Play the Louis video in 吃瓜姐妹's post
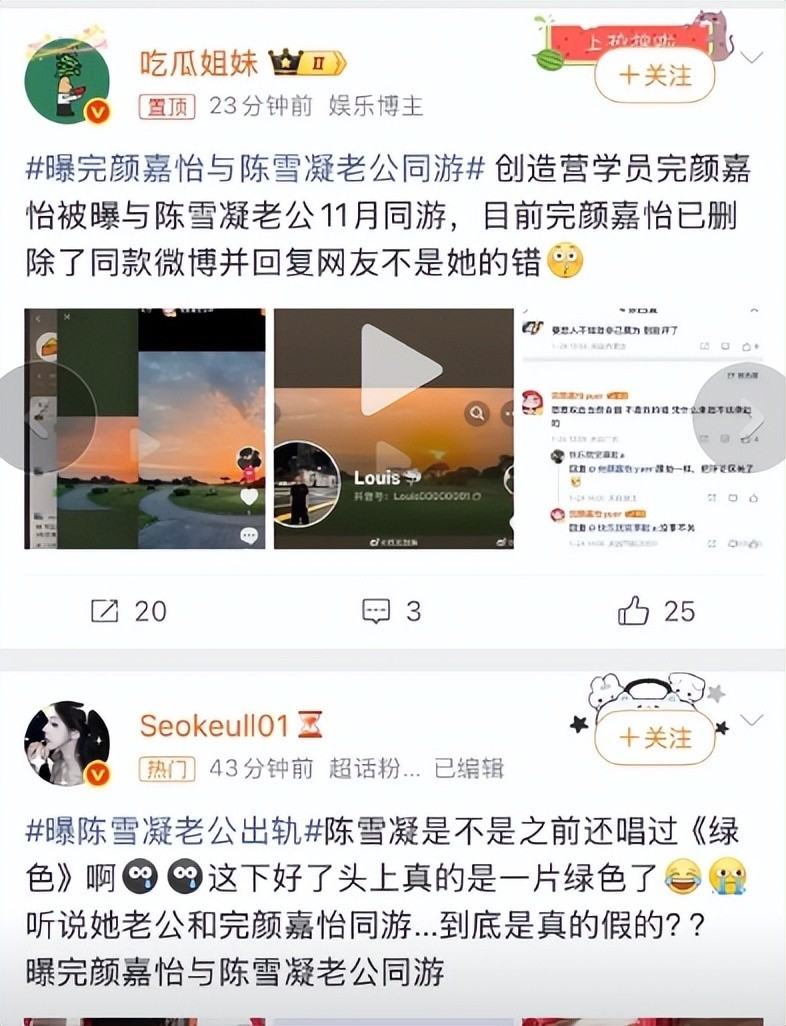Screen dimensions: 786x1026 (393, 429)
